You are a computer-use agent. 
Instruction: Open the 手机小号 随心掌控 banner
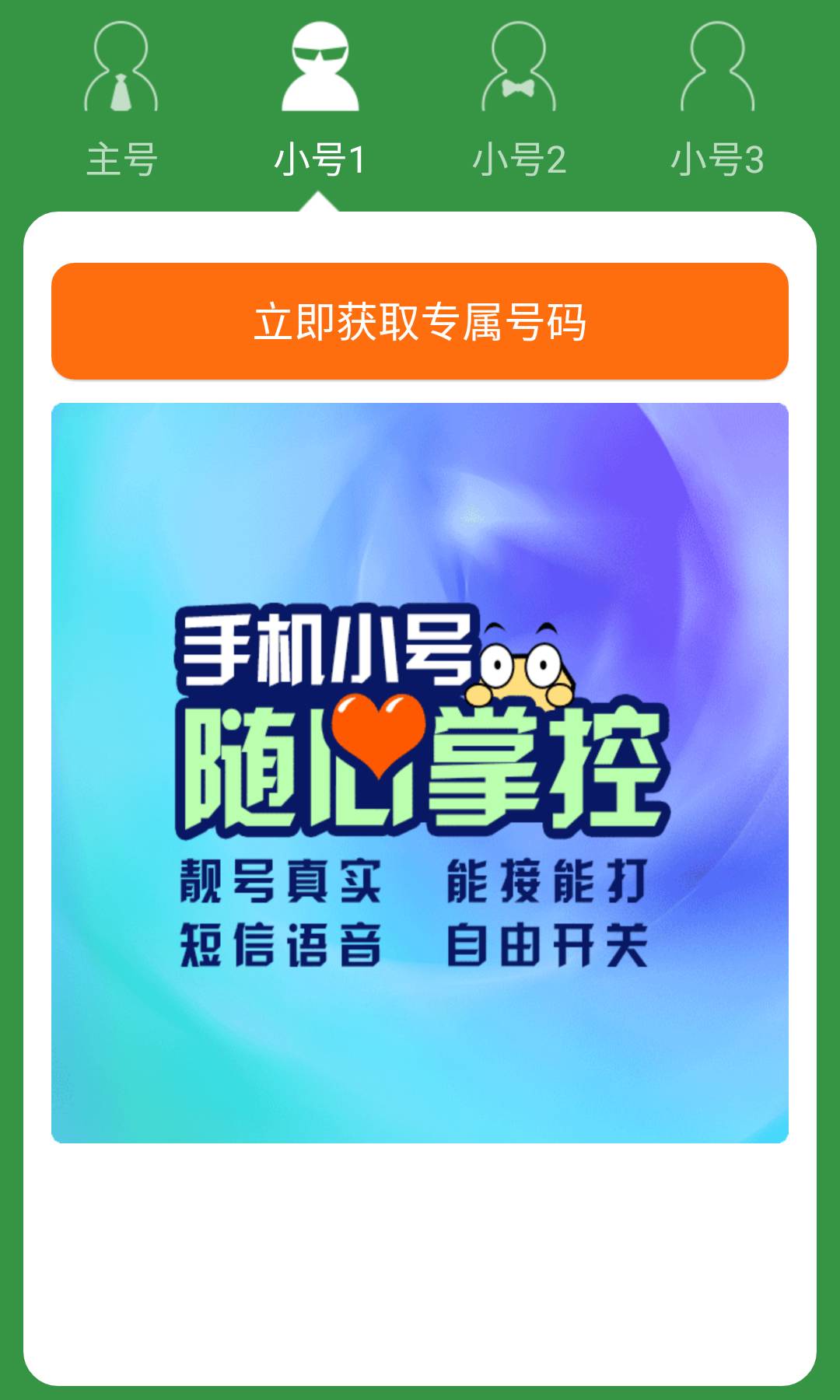420,773
